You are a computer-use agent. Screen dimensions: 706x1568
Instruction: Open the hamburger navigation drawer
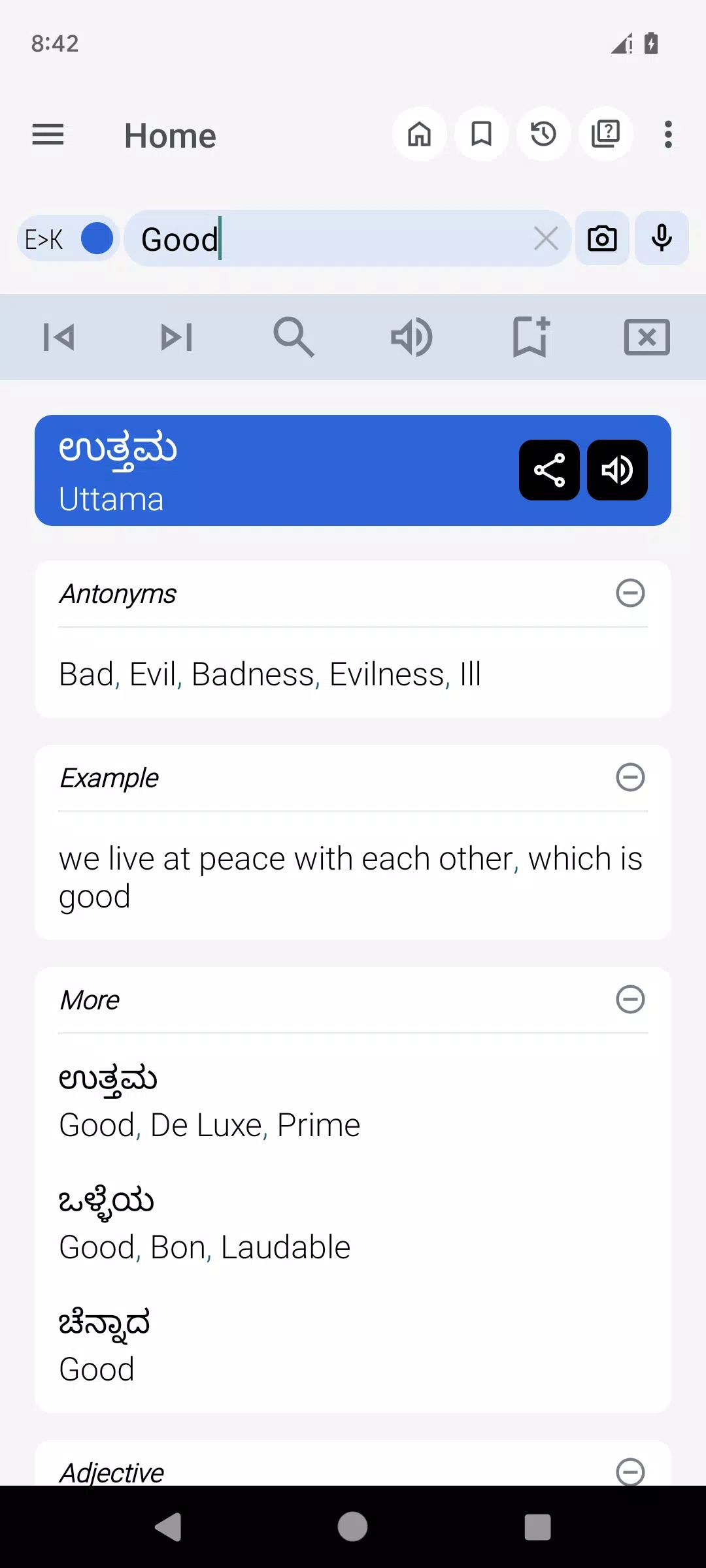pyautogui.click(x=48, y=135)
